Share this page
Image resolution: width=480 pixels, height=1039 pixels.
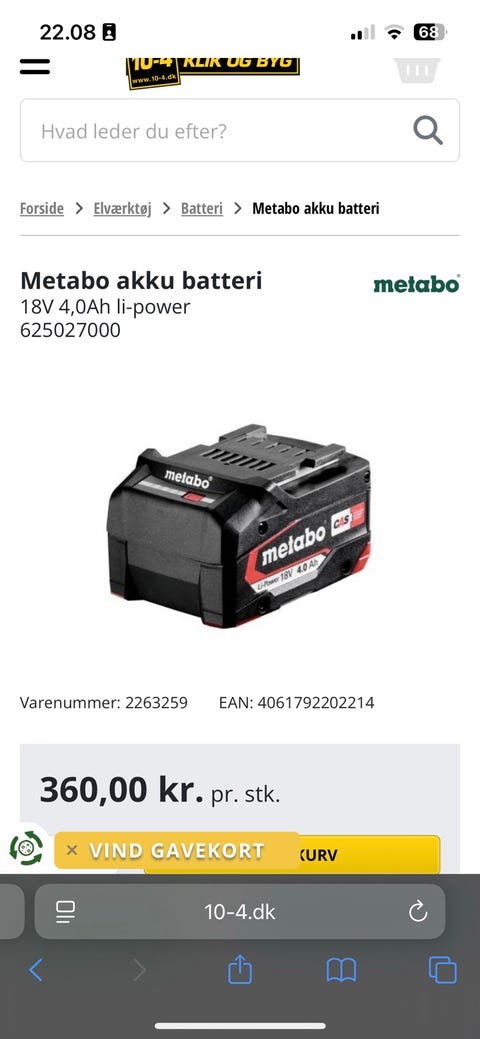pos(240,970)
